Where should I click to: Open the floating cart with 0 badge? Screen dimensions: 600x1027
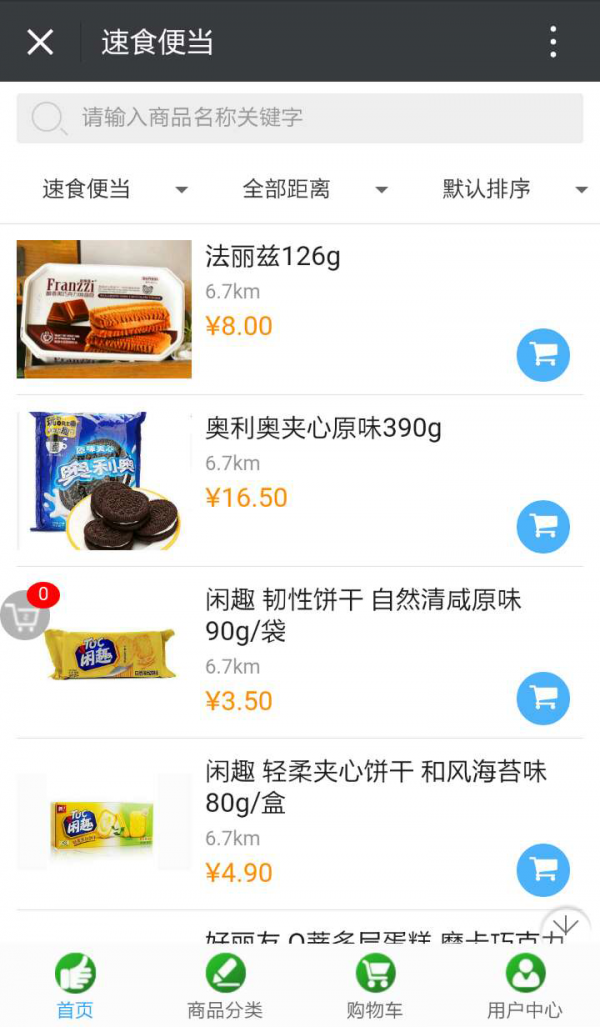25,615
